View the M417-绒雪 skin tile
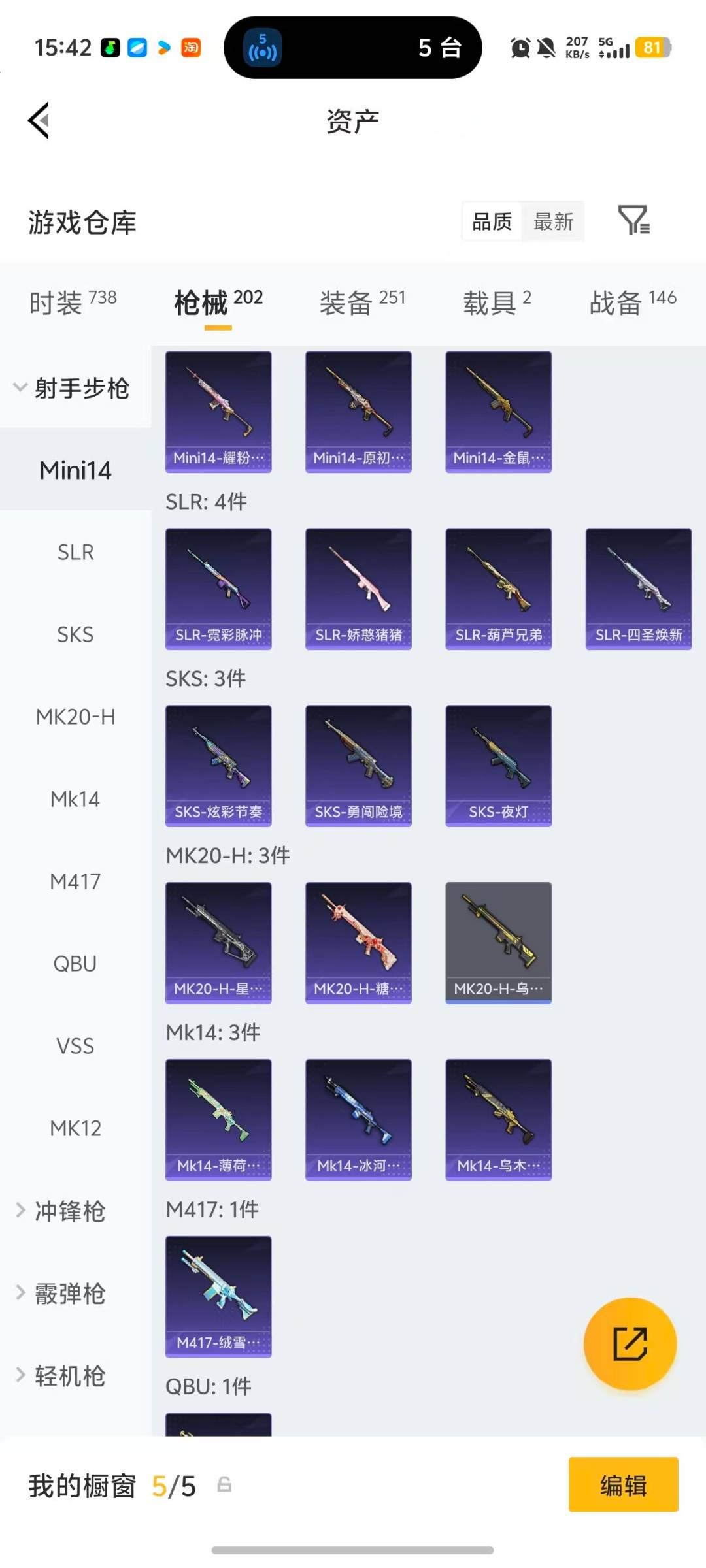706x1568 pixels. pyautogui.click(x=218, y=1296)
